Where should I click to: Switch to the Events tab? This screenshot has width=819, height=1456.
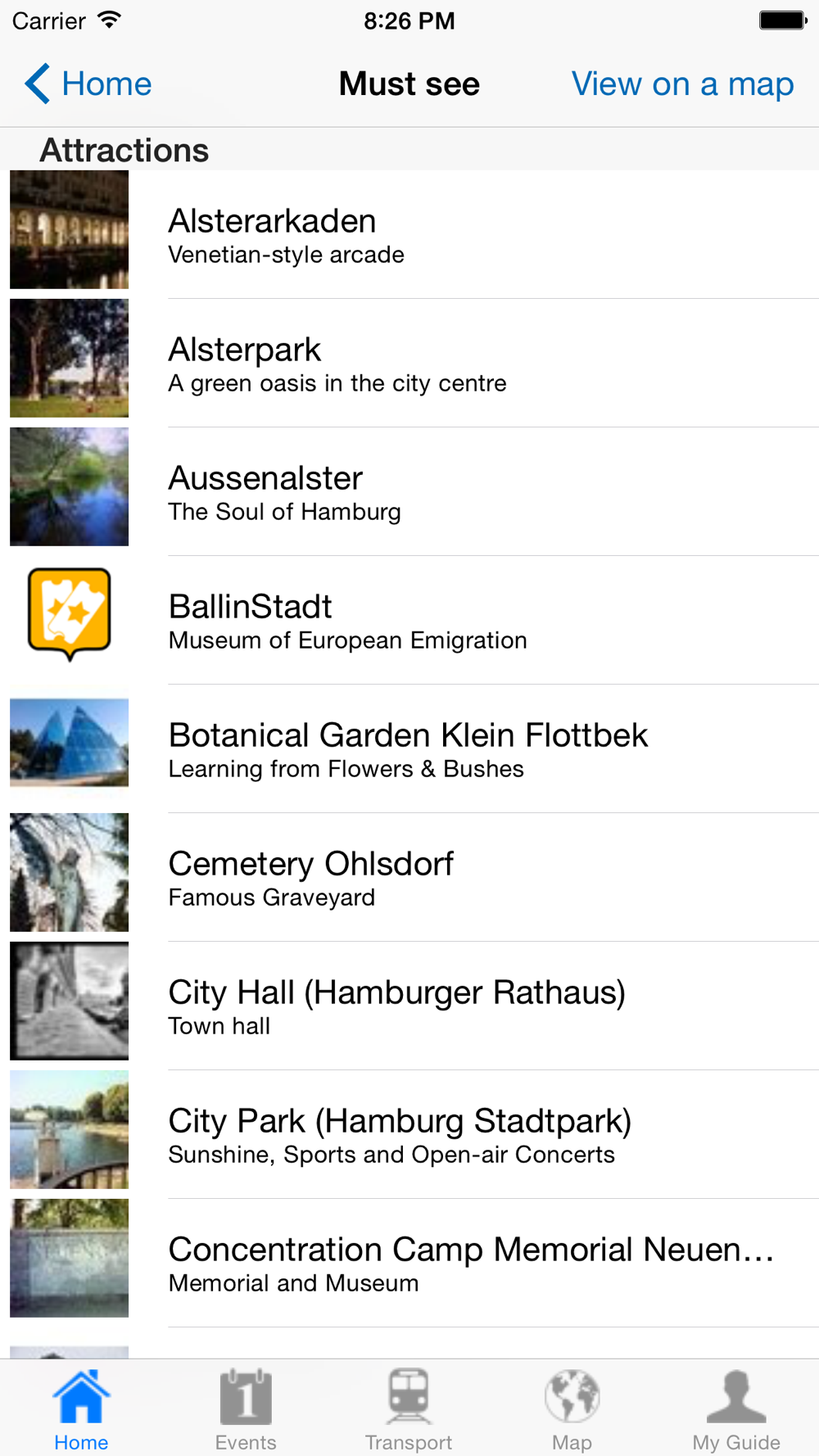click(246, 1409)
